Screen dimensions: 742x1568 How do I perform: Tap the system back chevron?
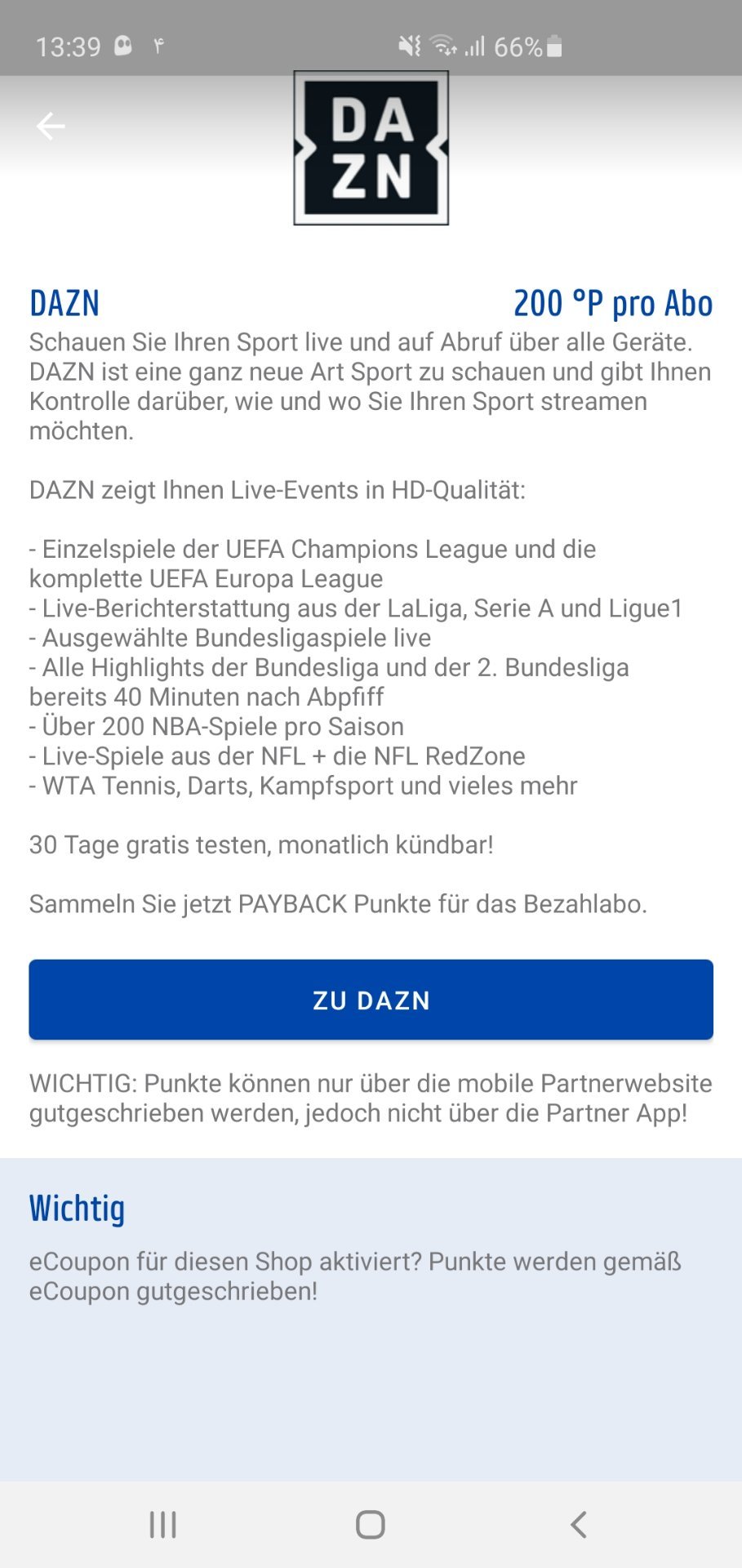coord(579,1524)
